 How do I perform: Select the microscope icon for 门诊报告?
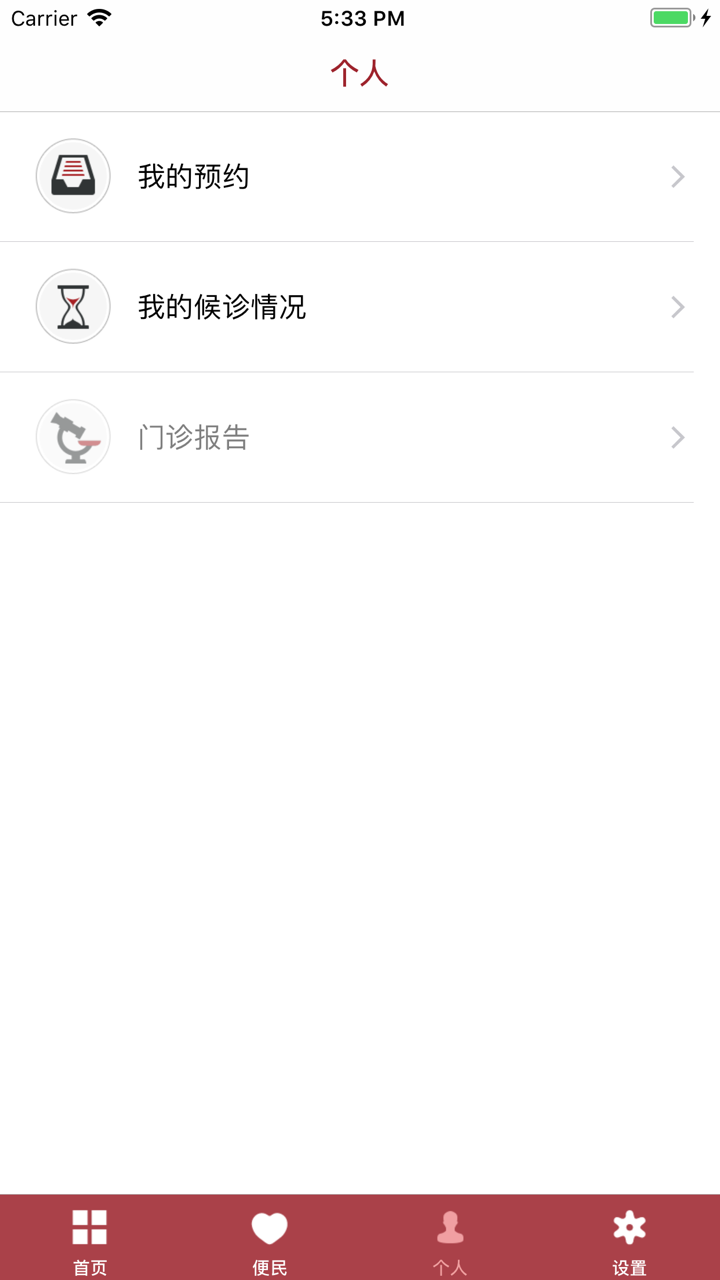click(73, 437)
